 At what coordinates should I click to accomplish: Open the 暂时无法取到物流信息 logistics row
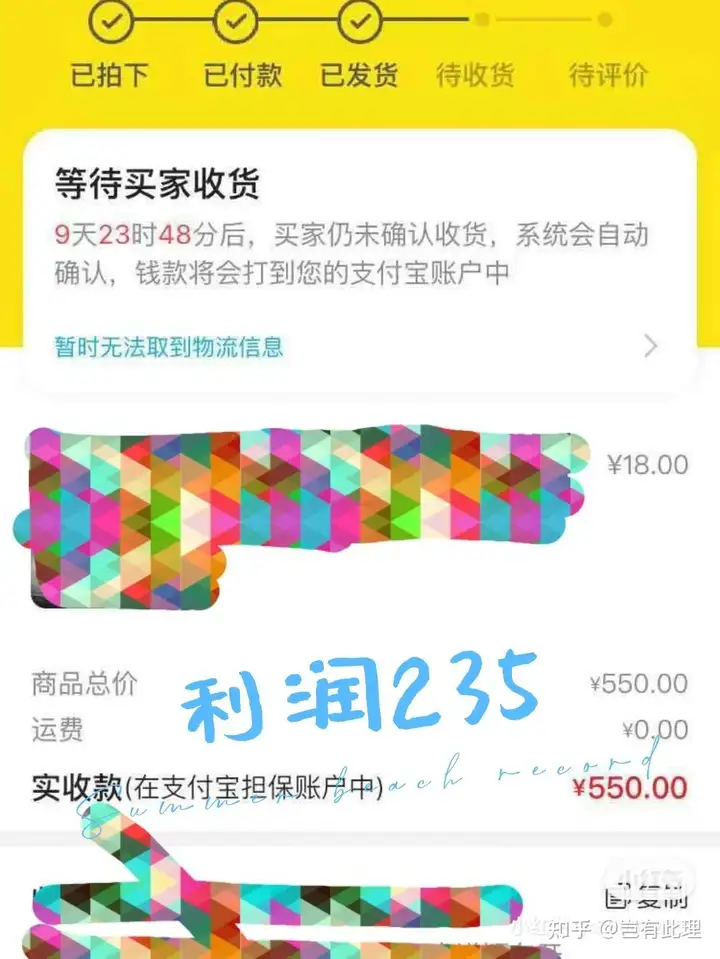pyautogui.click(x=357, y=347)
